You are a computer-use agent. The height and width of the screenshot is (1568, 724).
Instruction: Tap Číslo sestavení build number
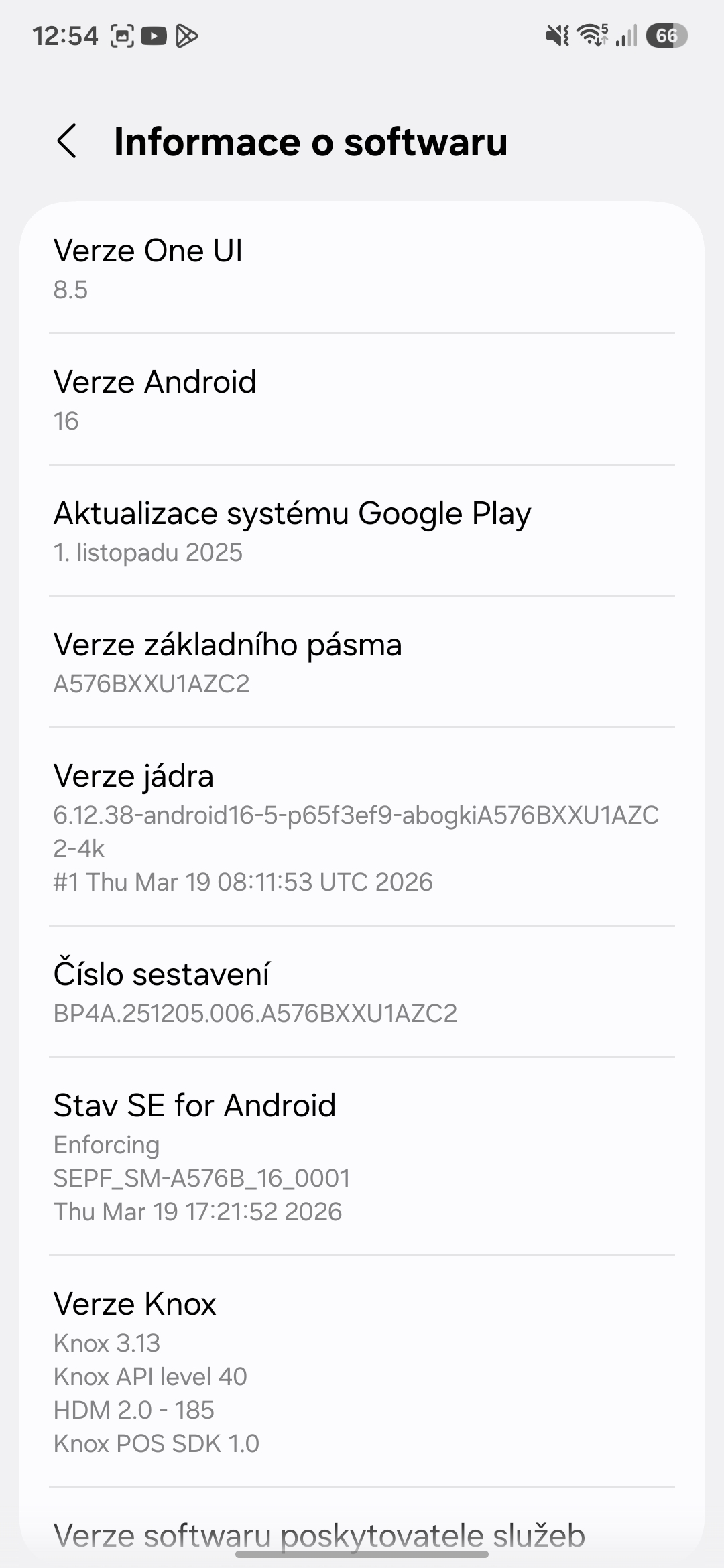tap(362, 992)
